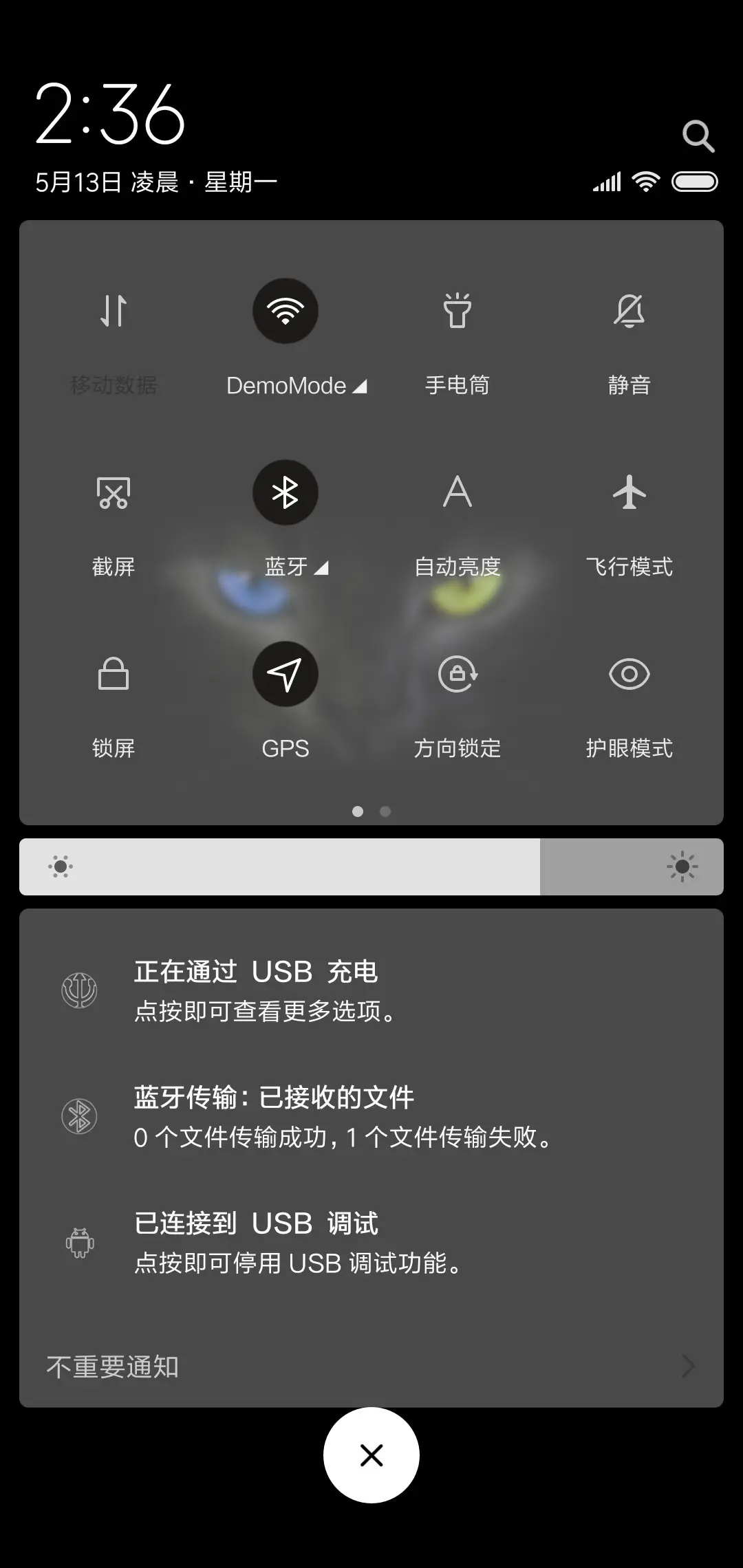Open the search icon in the status area
This screenshot has height=1568, width=743.
point(699,135)
